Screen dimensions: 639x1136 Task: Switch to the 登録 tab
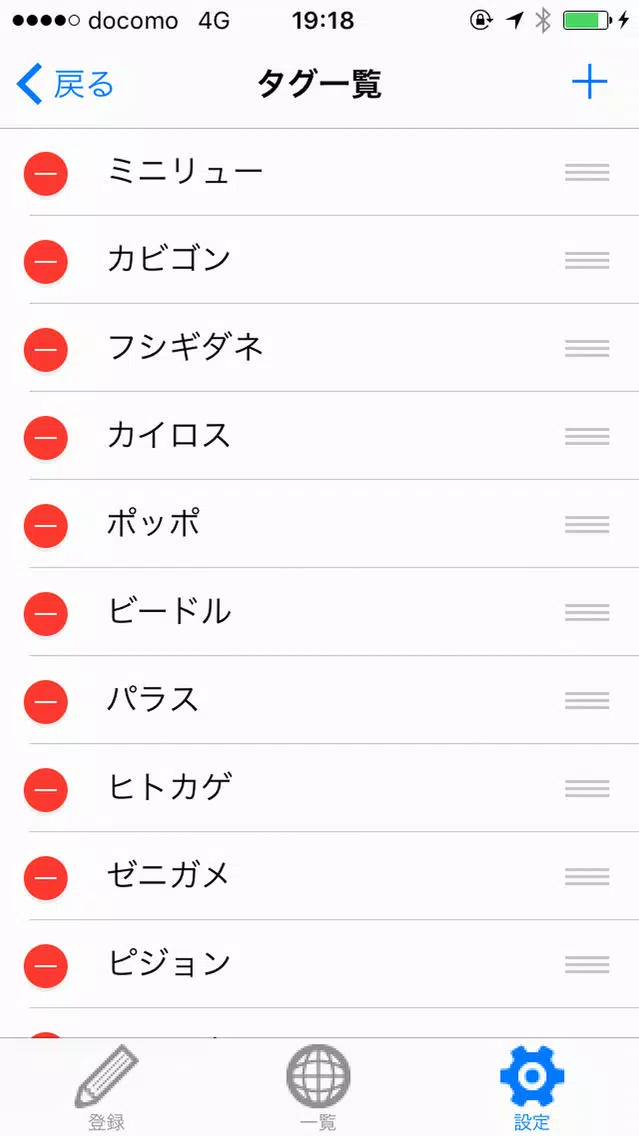(x=106, y=1087)
